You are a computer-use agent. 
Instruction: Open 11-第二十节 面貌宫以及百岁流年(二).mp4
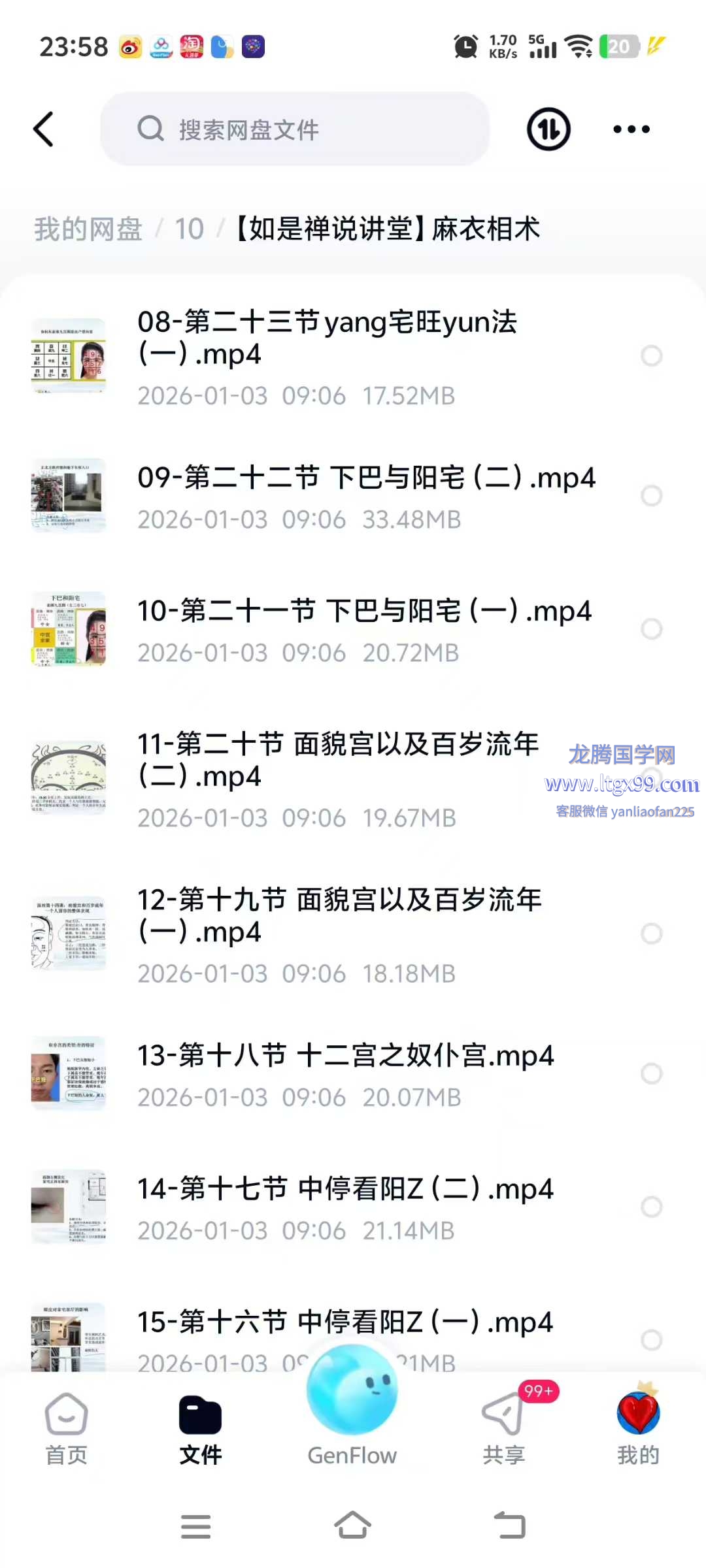337,777
